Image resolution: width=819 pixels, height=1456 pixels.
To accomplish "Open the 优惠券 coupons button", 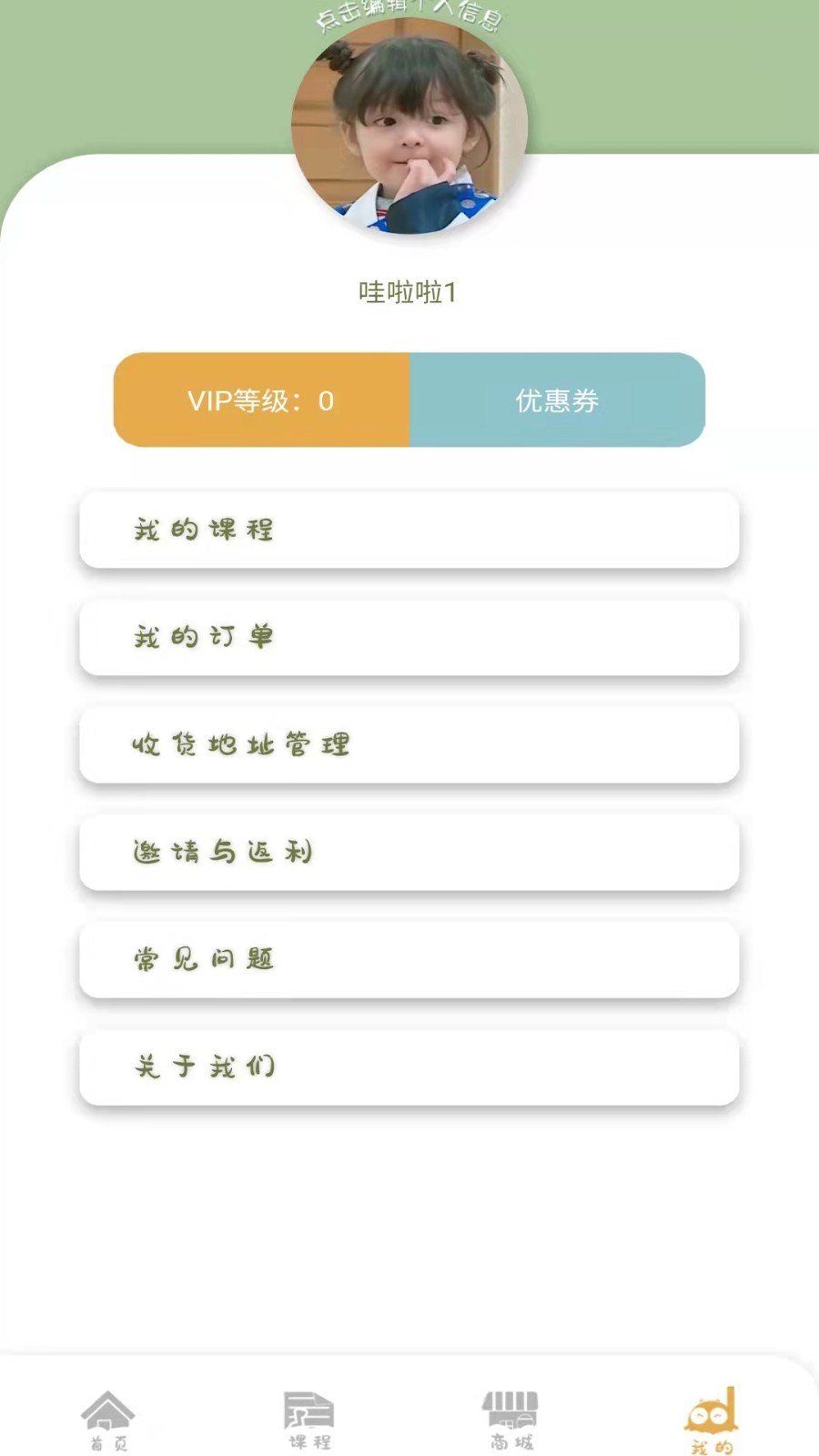I will click(557, 400).
